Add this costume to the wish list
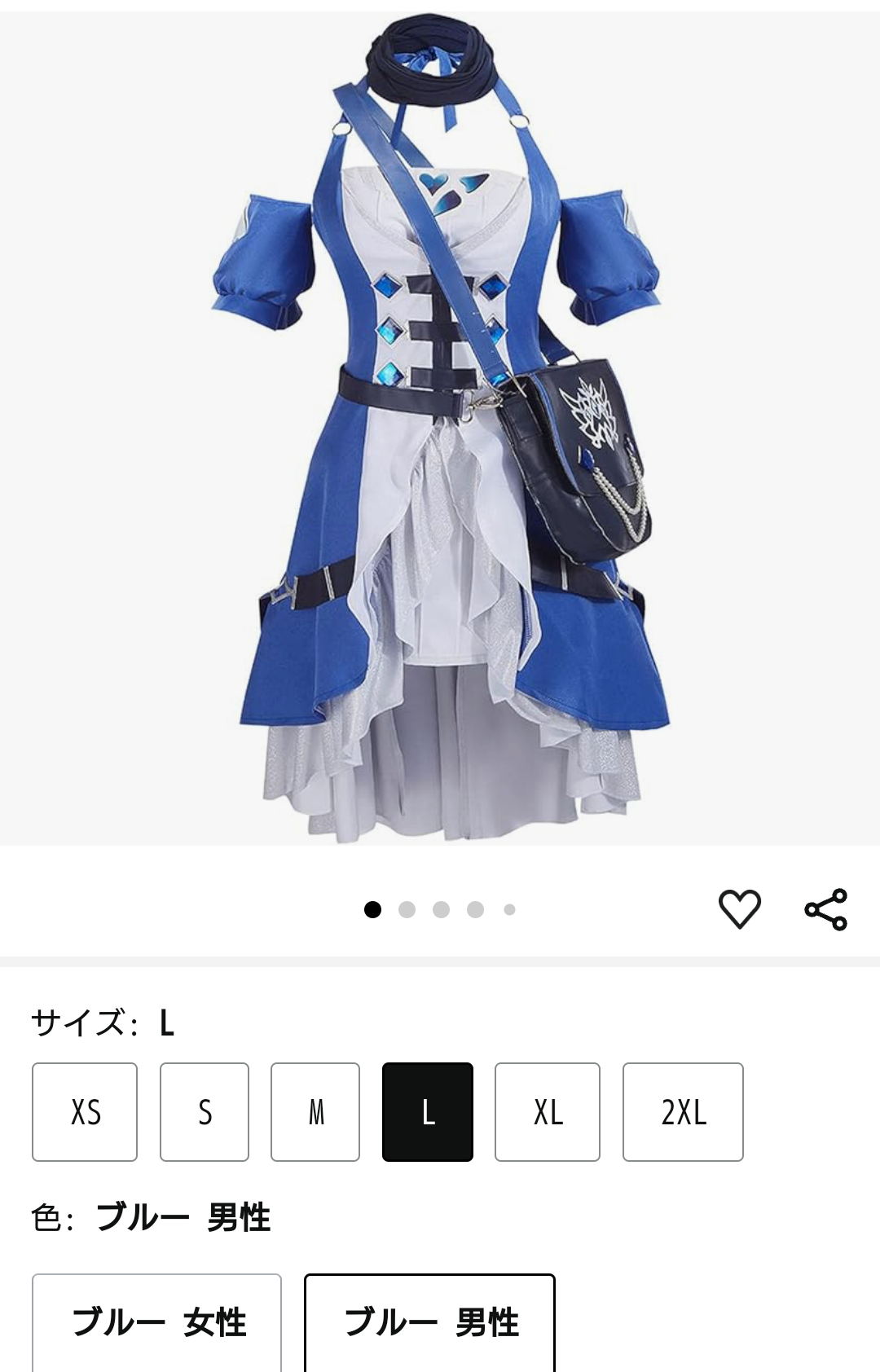The image size is (880, 1372). tap(739, 909)
